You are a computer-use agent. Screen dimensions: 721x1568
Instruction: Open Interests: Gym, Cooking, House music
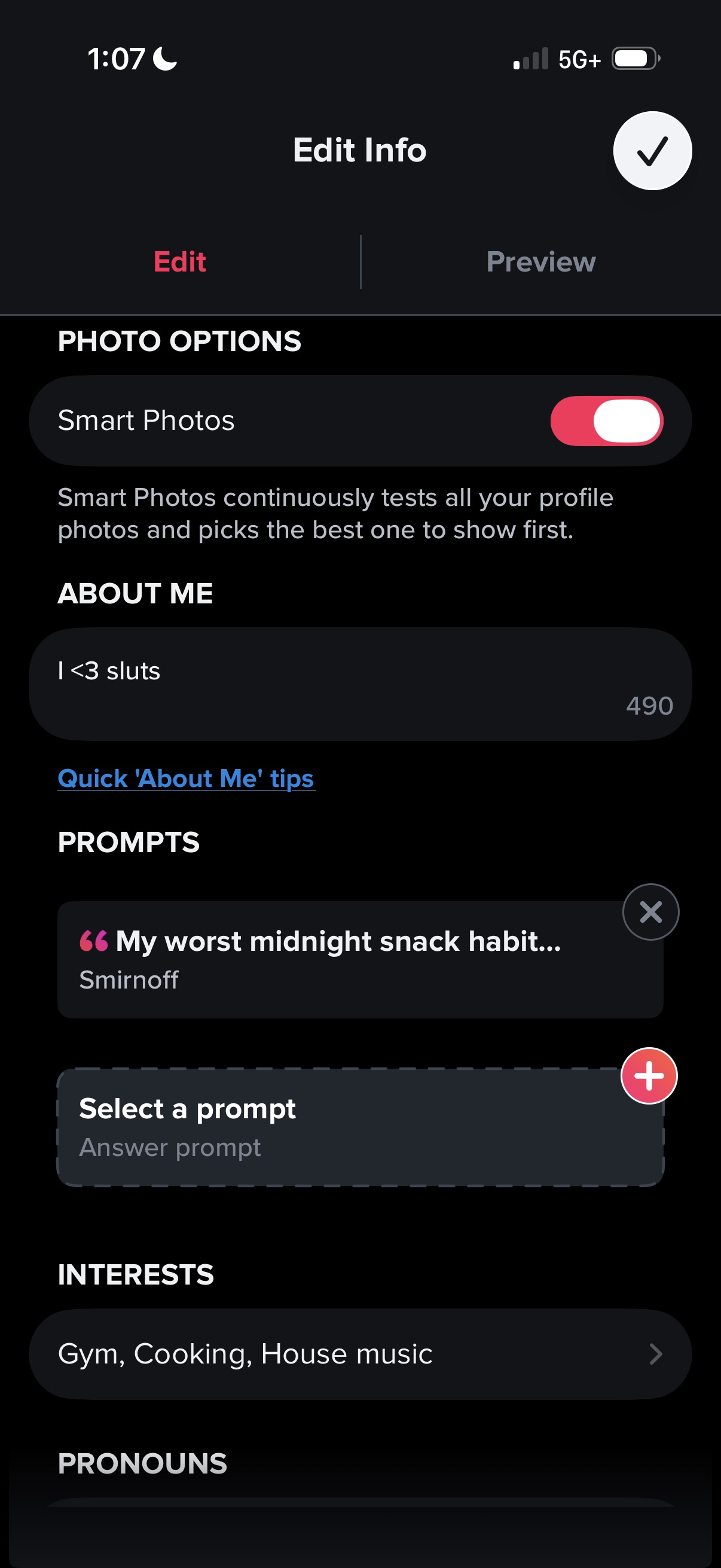[359, 1354]
